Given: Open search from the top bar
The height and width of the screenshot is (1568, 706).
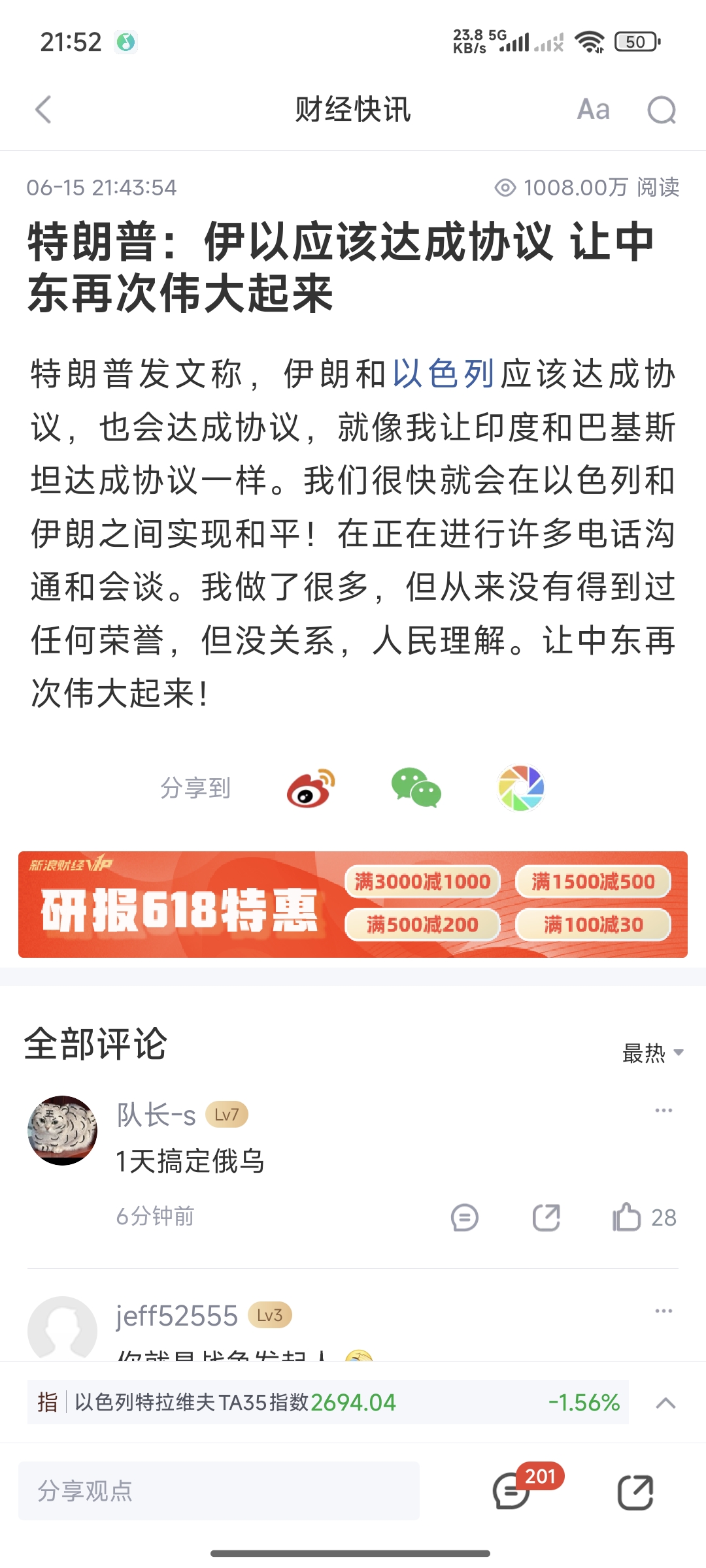Looking at the screenshot, I should (x=662, y=110).
